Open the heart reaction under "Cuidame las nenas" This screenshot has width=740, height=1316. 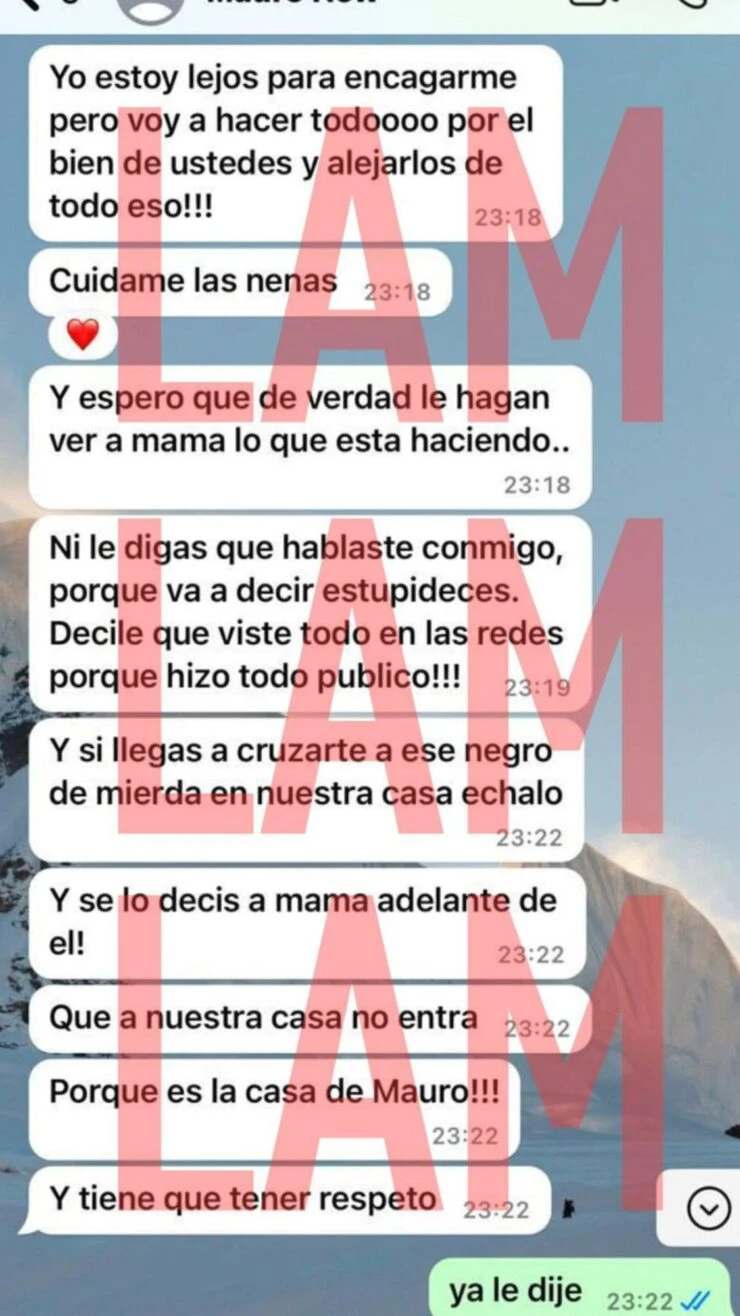point(83,336)
